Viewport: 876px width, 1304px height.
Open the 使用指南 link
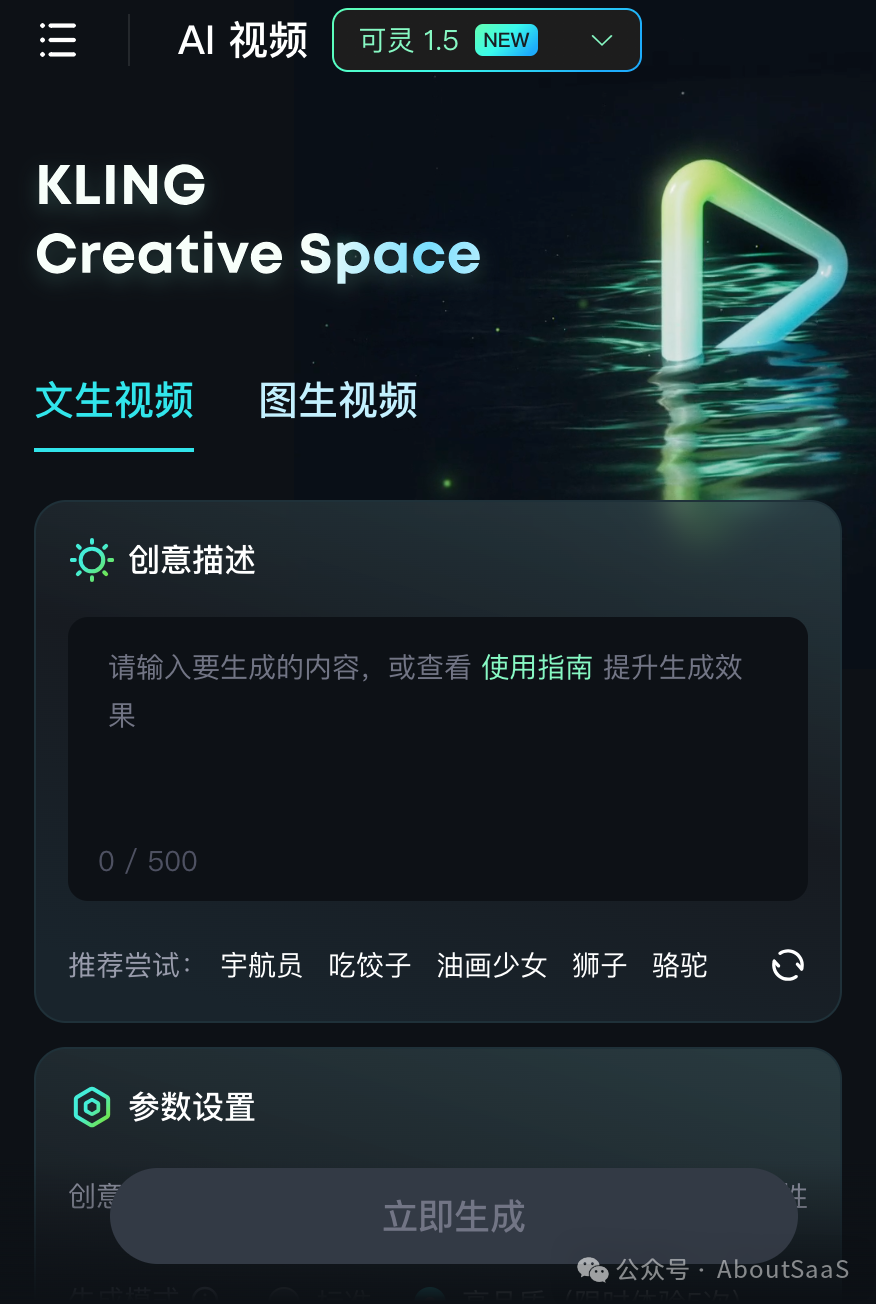pyautogui.click(x=537, y=667)
